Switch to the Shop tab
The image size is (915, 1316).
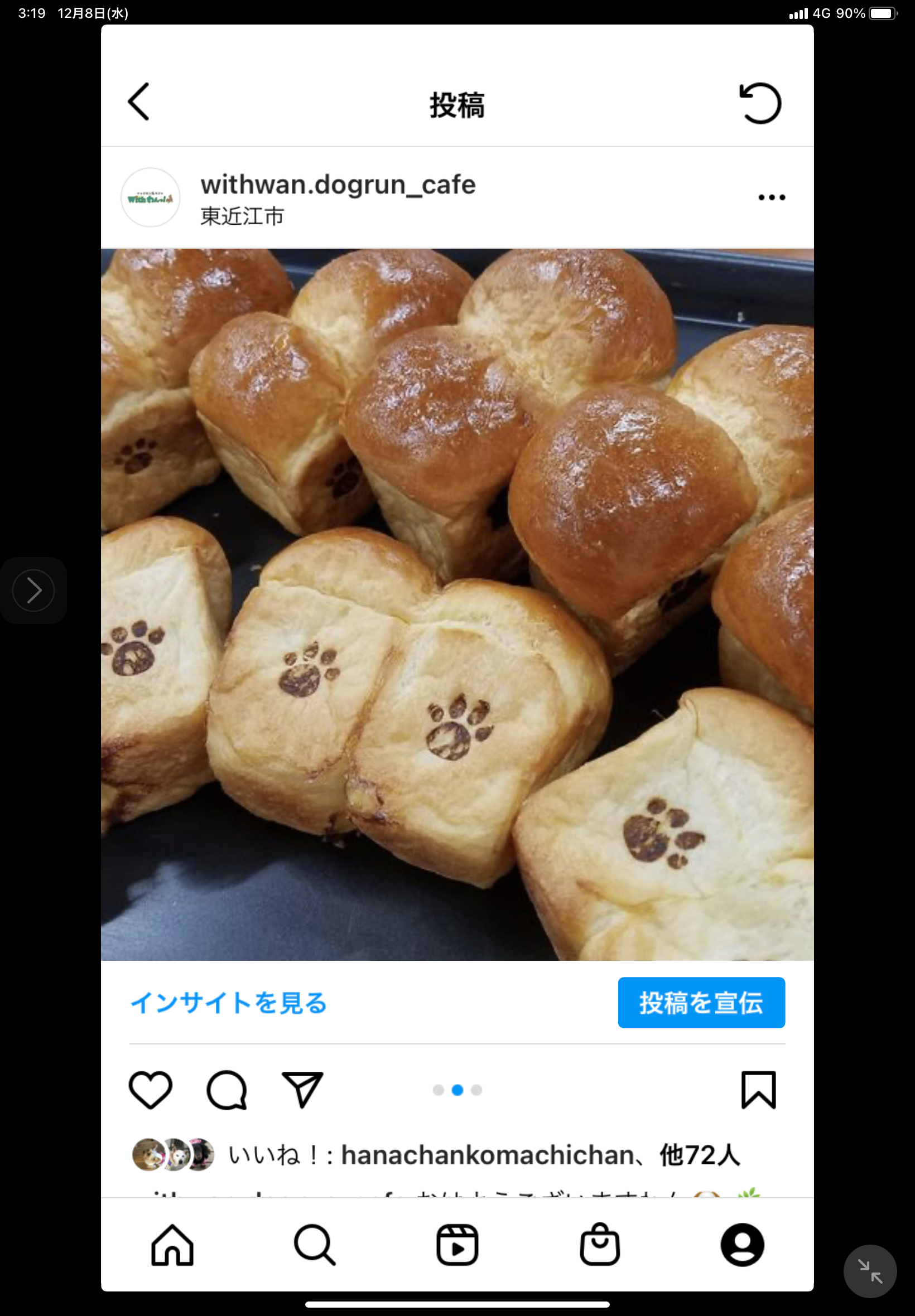(x=600, y=1245)
